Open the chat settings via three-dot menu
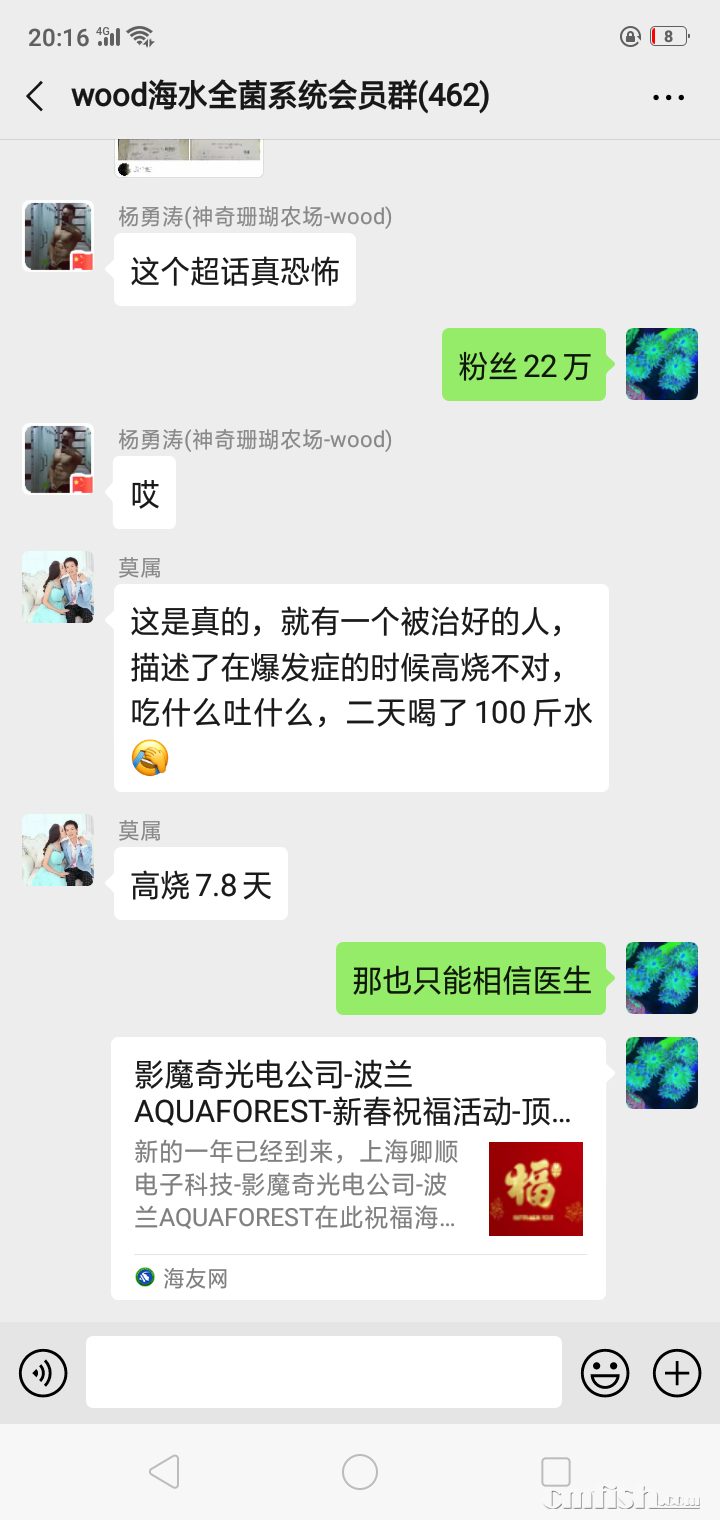 pos(666,96)
